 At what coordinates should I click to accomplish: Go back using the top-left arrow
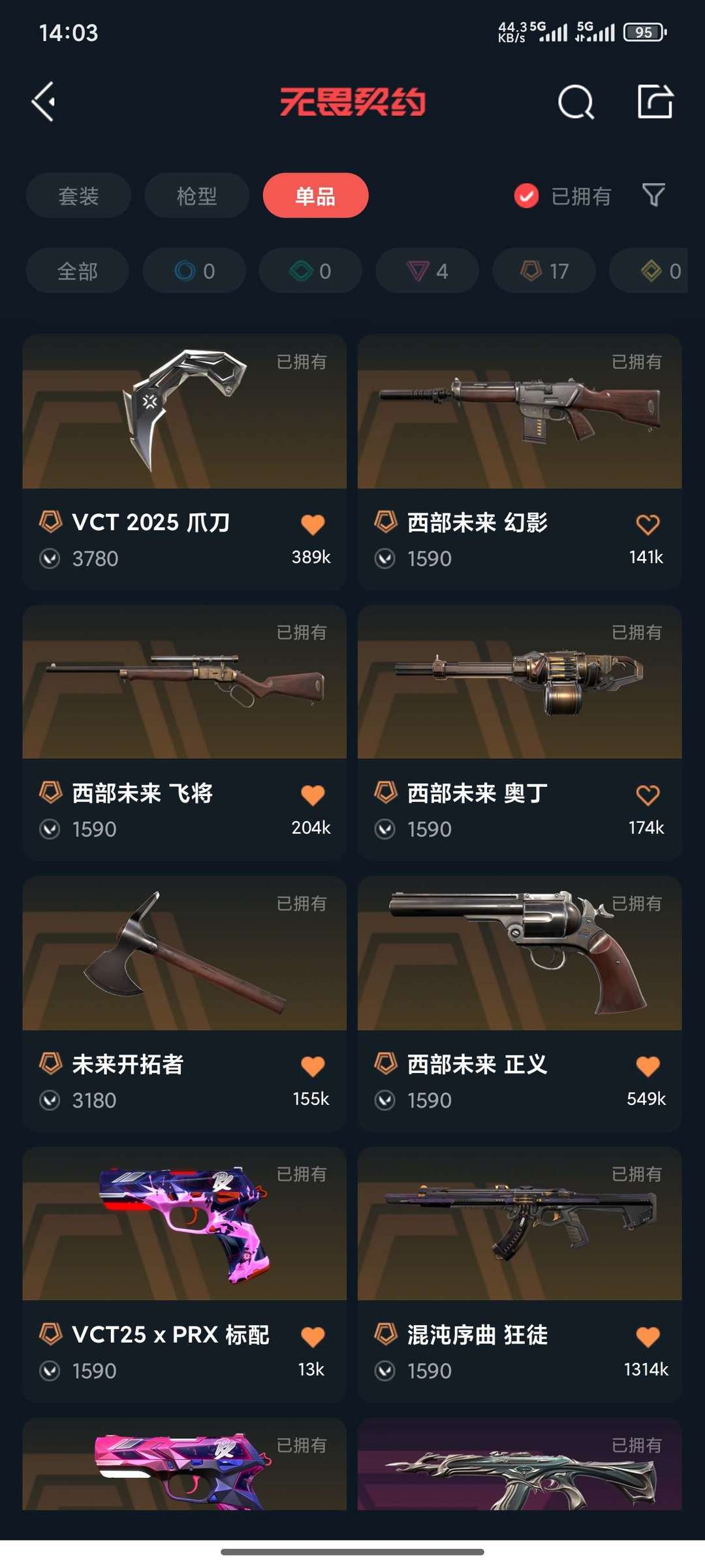point(44,102)
